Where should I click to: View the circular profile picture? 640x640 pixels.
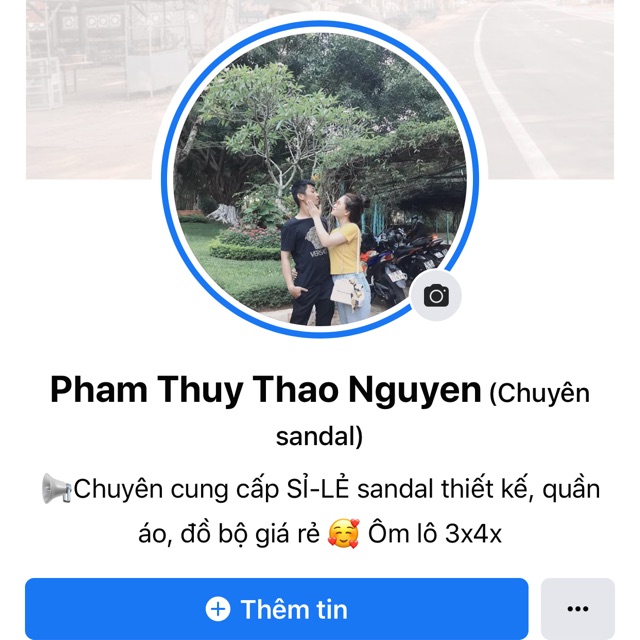[x=320, y=180]
